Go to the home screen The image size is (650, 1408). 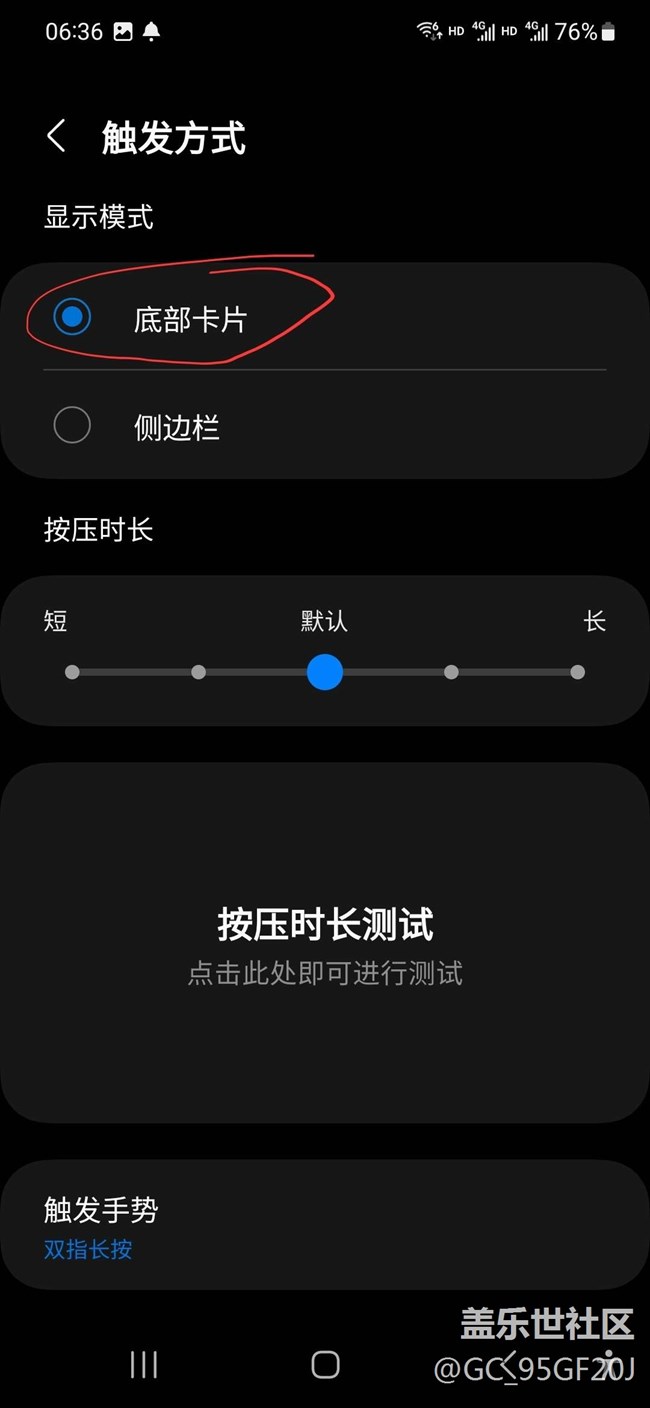point(325,1364)
